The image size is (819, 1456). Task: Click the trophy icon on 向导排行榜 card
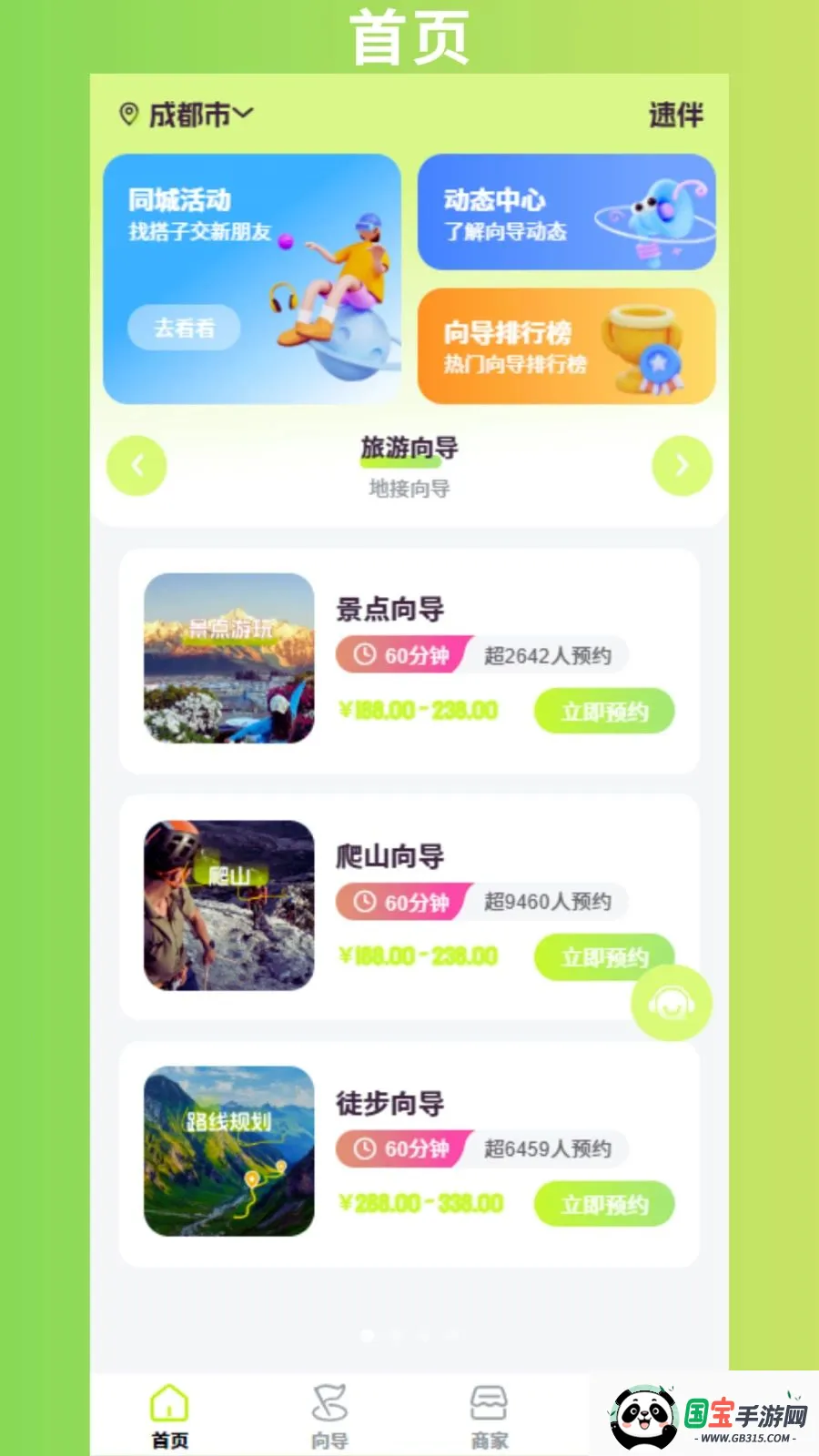(x=642, y=346)
